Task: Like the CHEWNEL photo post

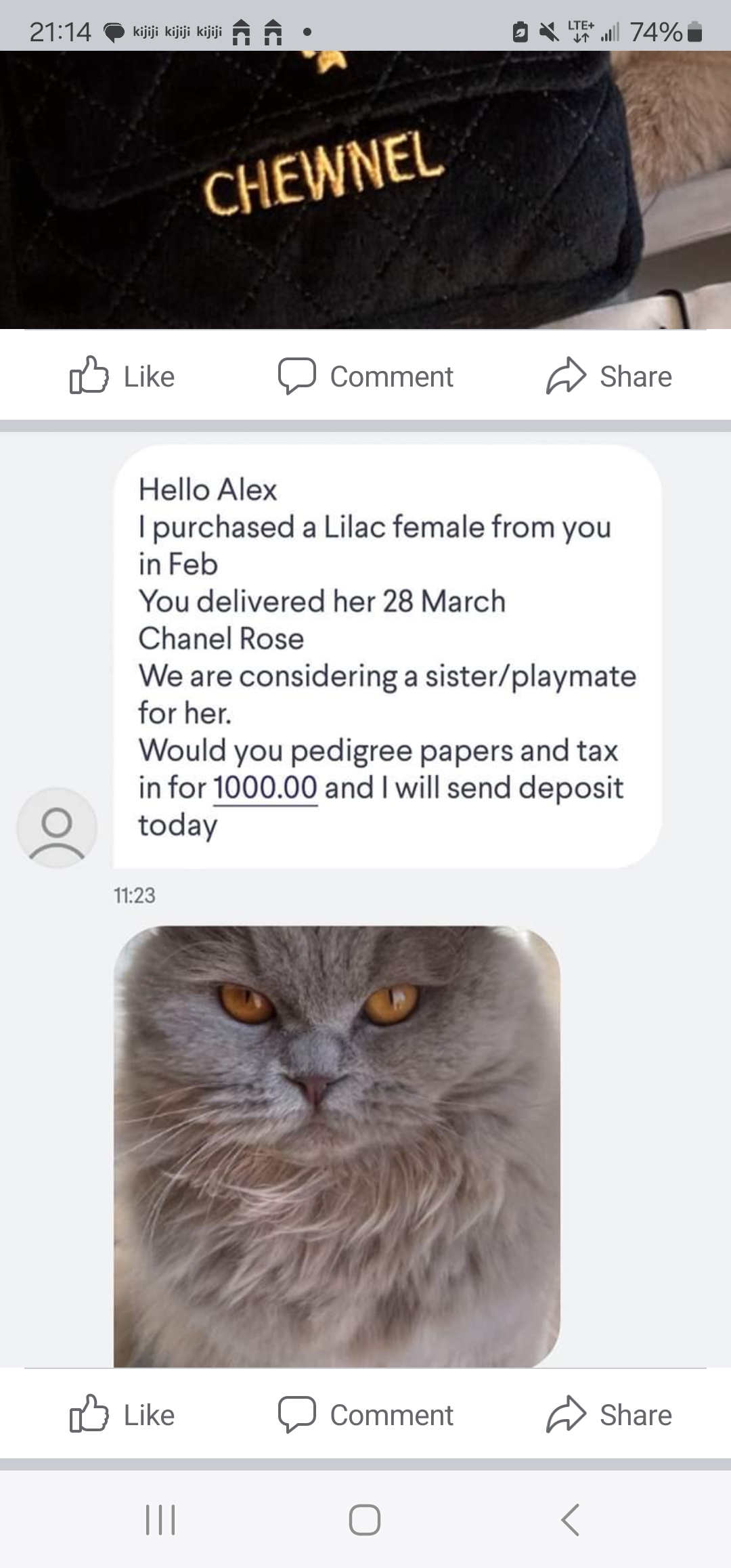Action: (x=123, y=376)
